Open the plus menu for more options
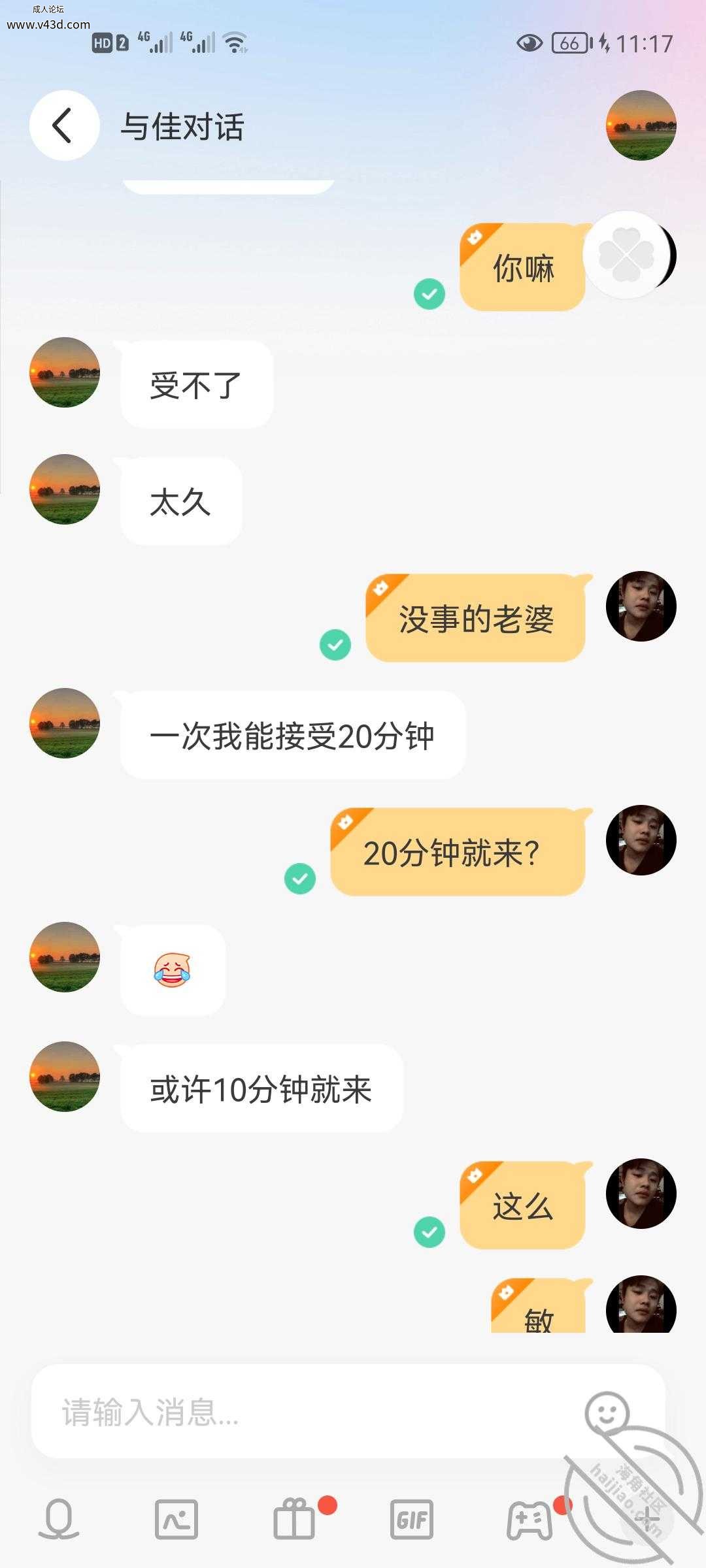Screen dimensions: 706x1568 [x=647, y=1520]
